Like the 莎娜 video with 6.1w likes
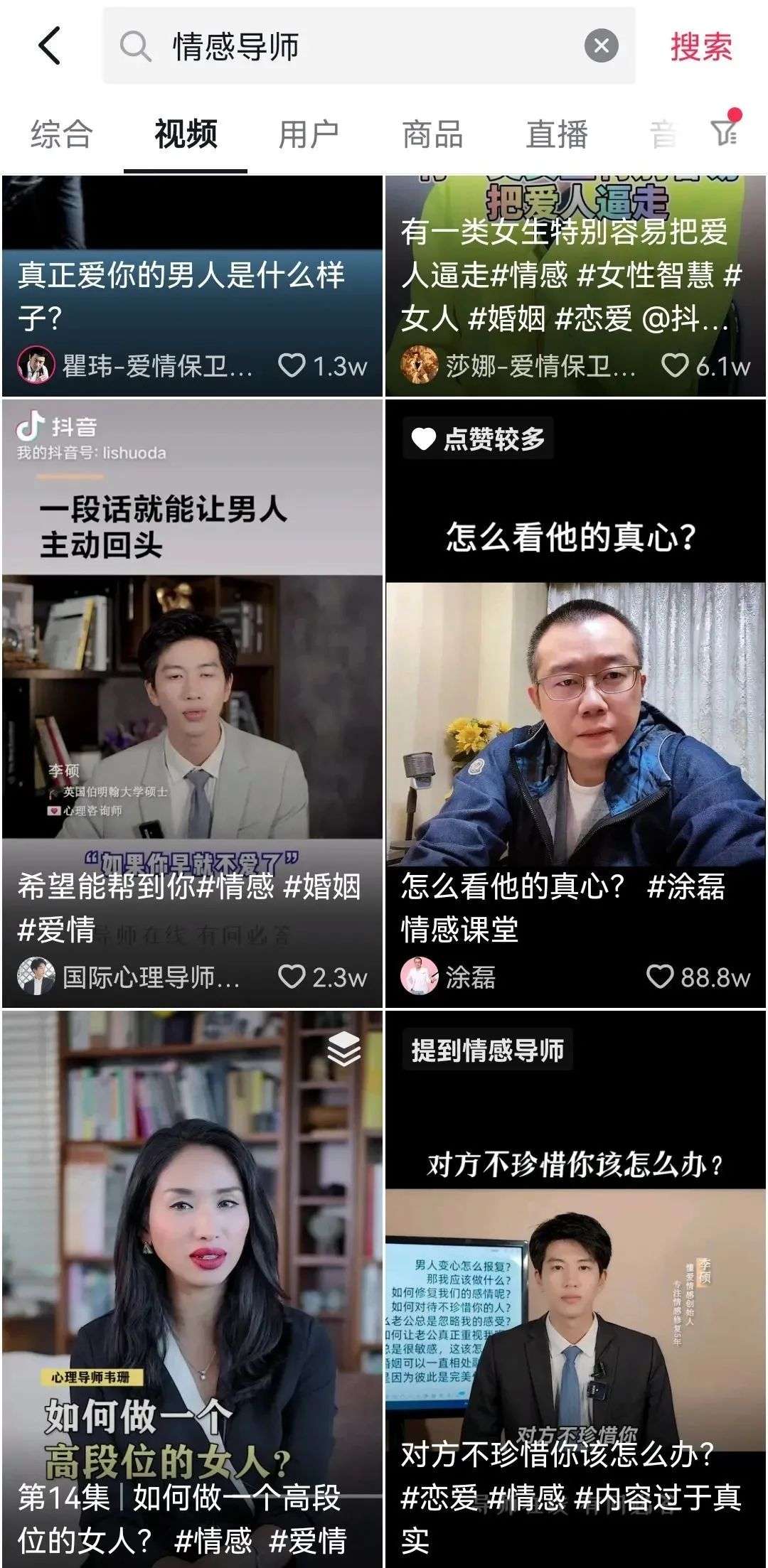This screenshot has height=1568, width=768. pos(674,365)
